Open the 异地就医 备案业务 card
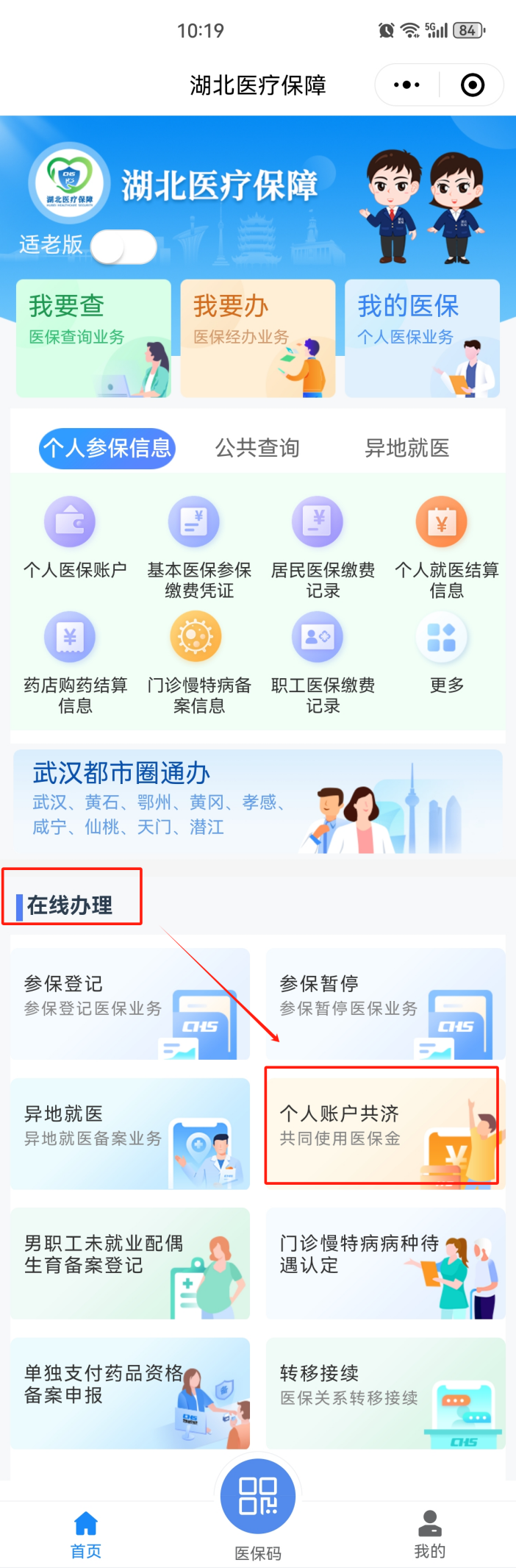The image size is (516, 1568). (x=130, y=1133)
